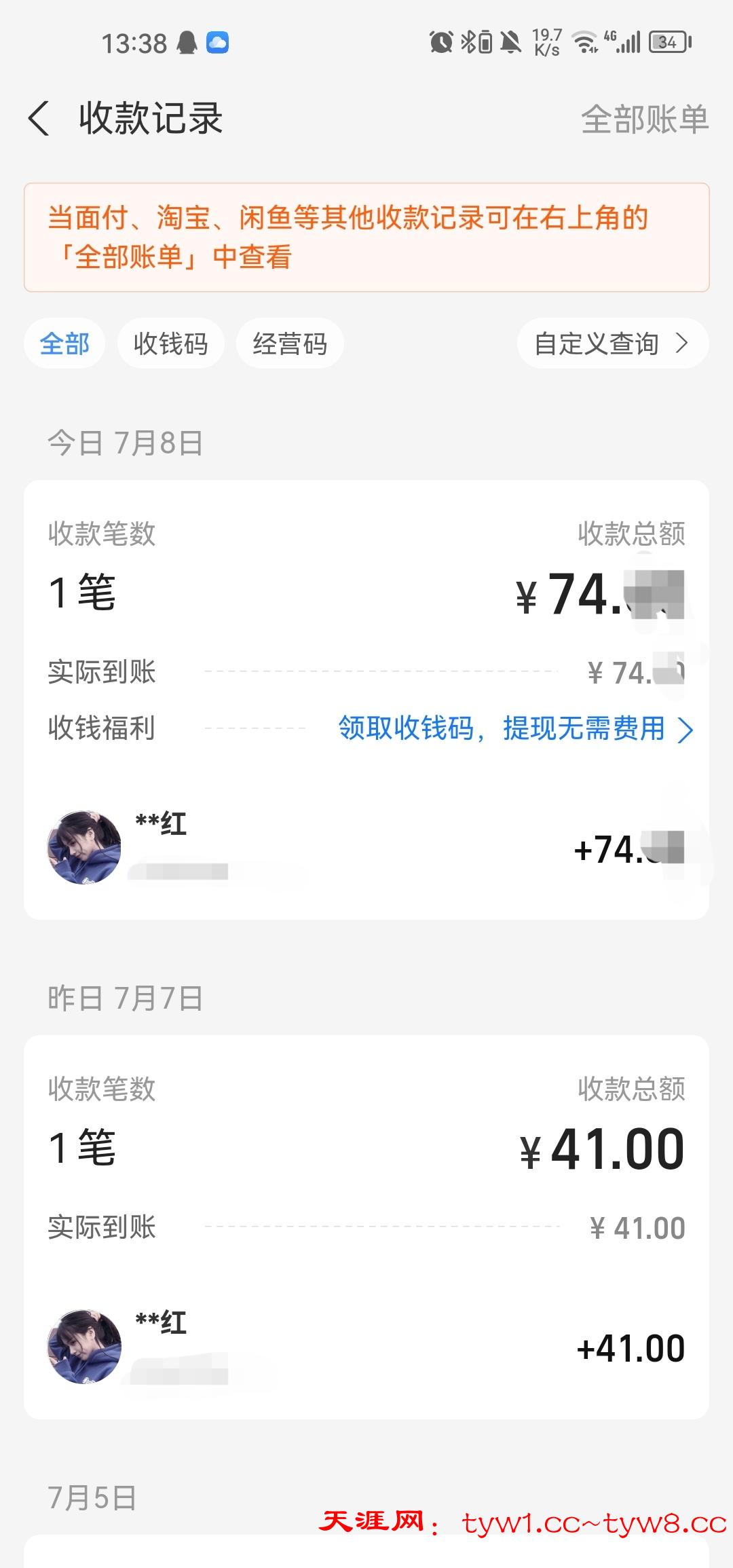Open the July 8 payment from **红
Viewport: 733px width, 1568px height.
click(x=366, y=848)
